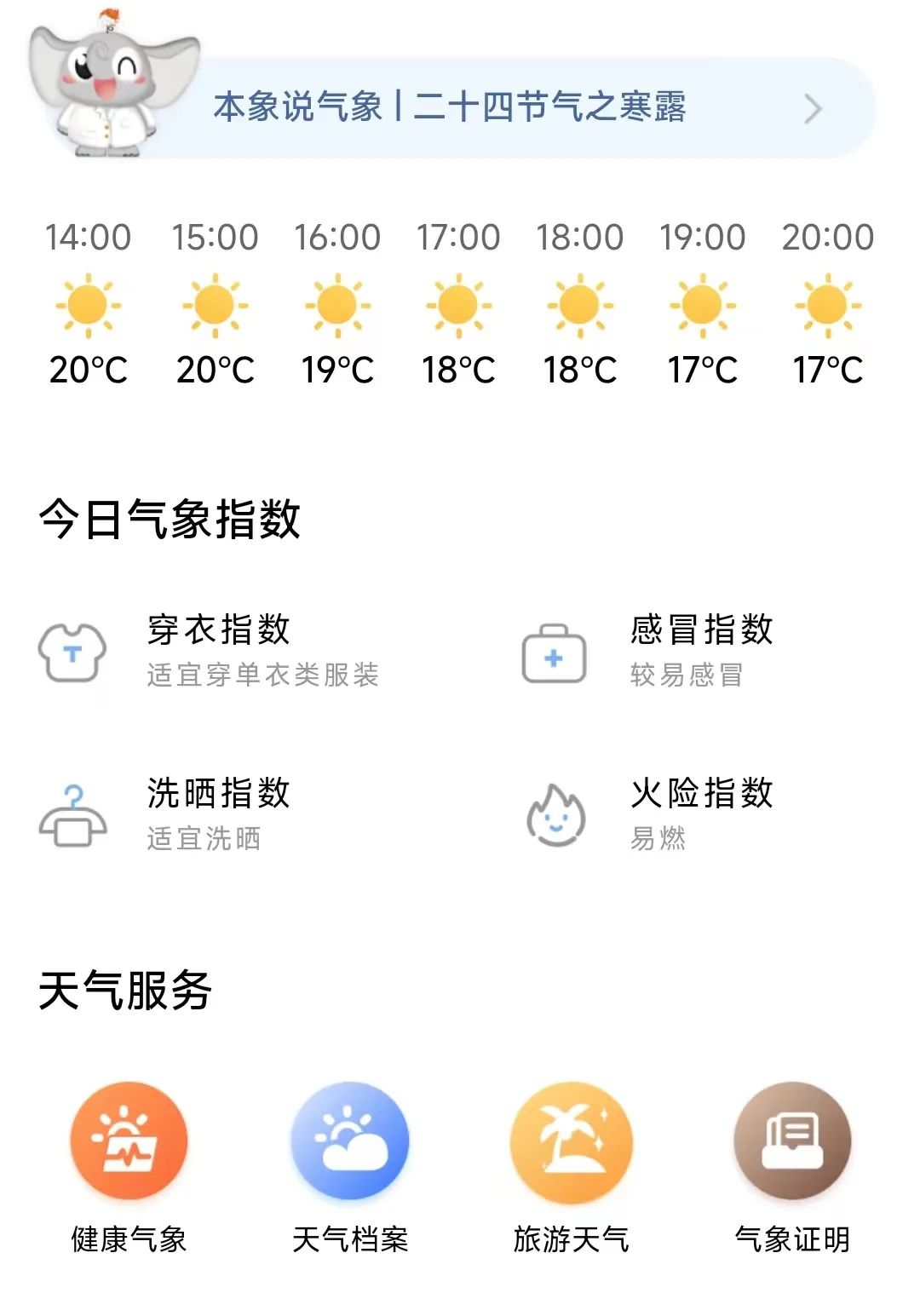Open 天气档案 weather archive
This screenshot has width=920, height=1316.
click(x=349, y=1141)
